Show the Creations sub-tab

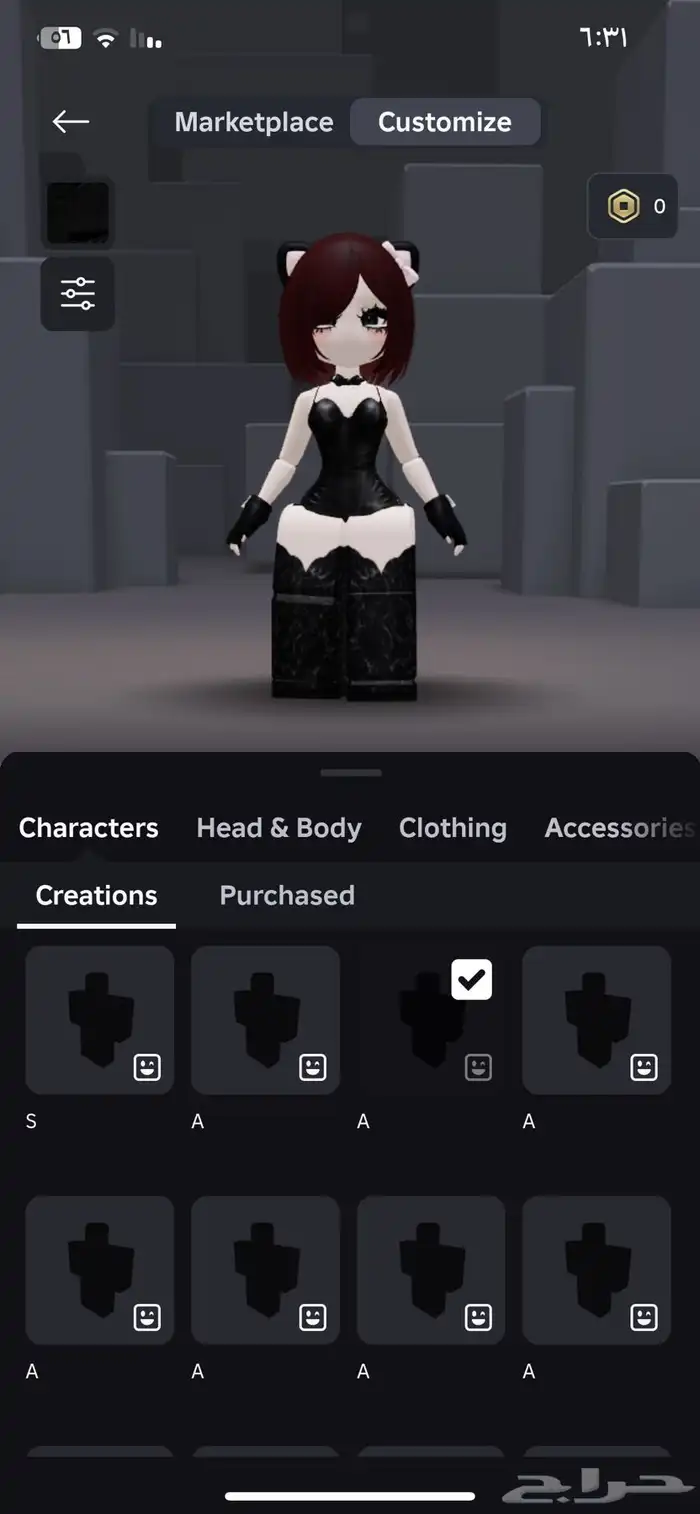96,895
